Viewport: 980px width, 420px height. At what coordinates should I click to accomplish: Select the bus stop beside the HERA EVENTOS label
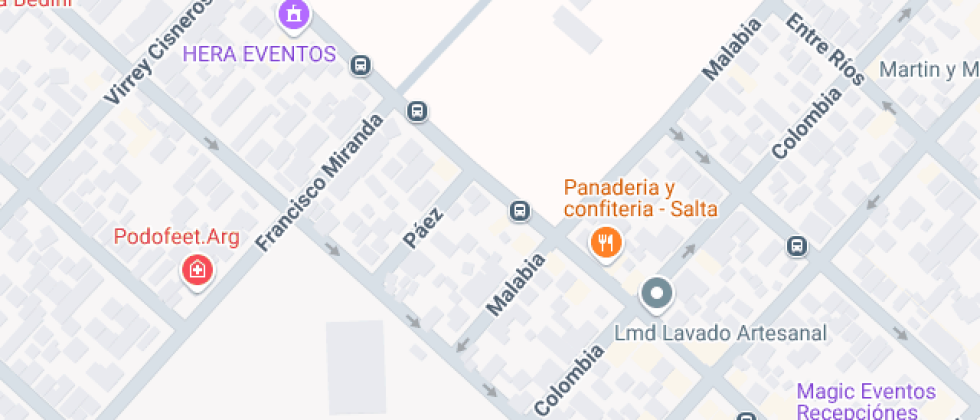pos(360,66)
